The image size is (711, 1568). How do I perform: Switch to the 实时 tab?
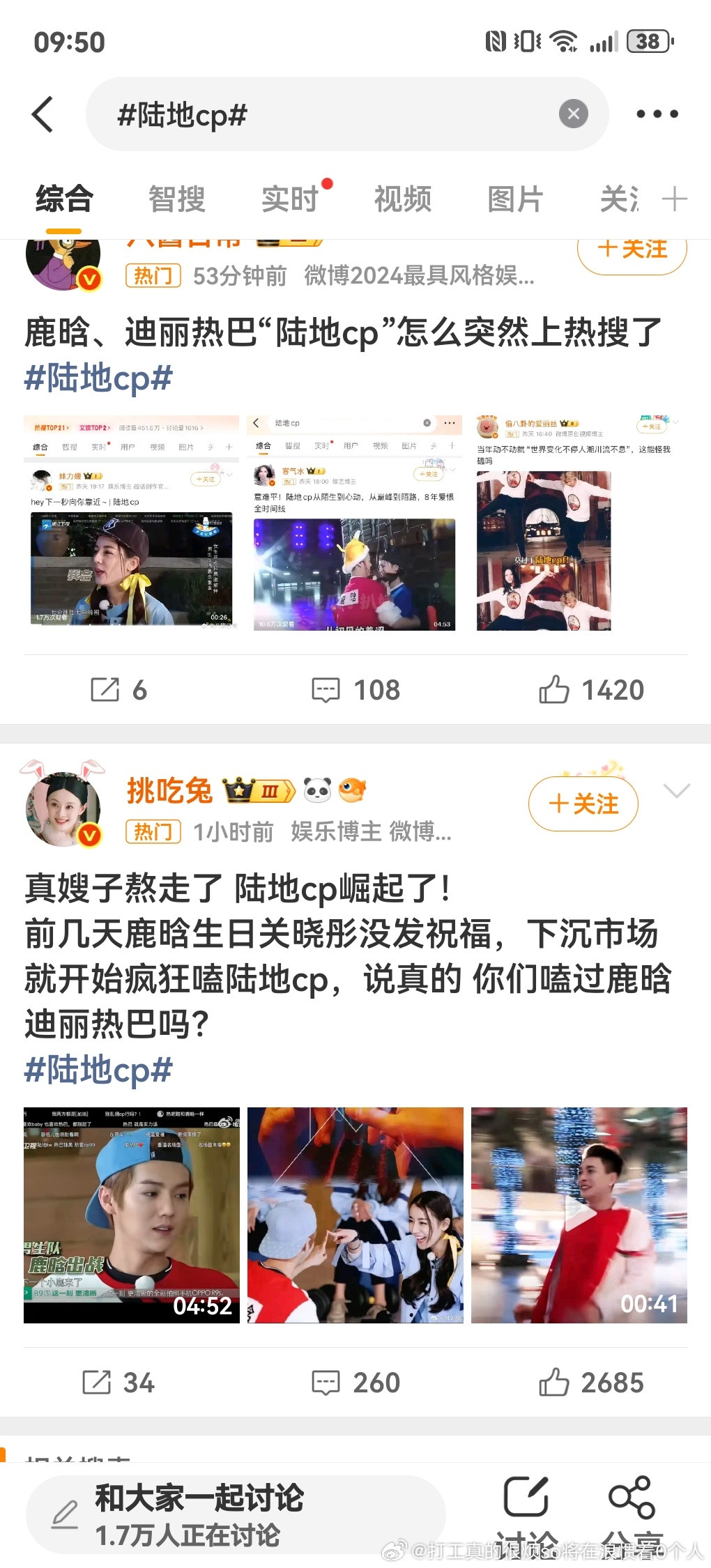289,199
